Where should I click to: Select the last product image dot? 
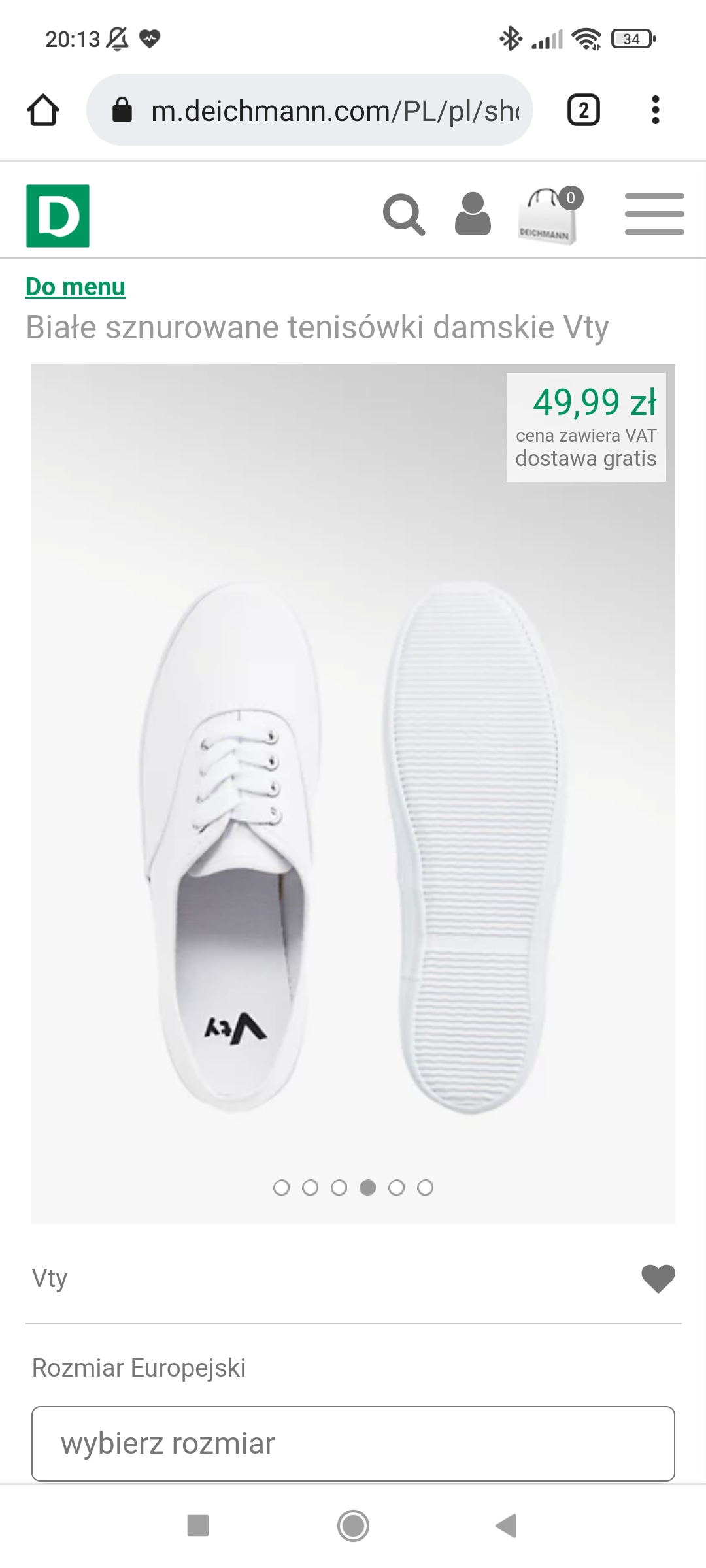coord(425,1187)
